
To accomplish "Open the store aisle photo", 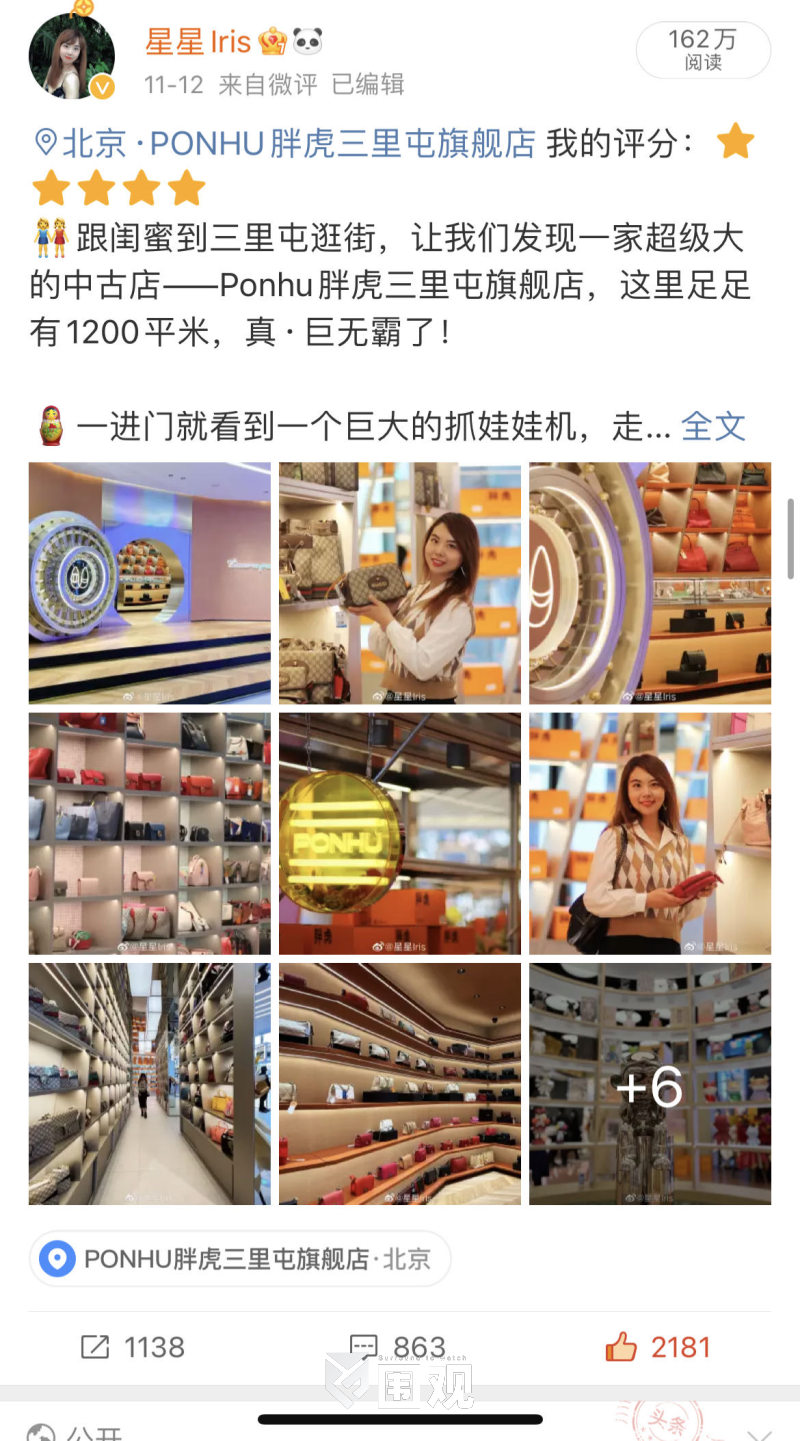I will (x=149, y=1083).
